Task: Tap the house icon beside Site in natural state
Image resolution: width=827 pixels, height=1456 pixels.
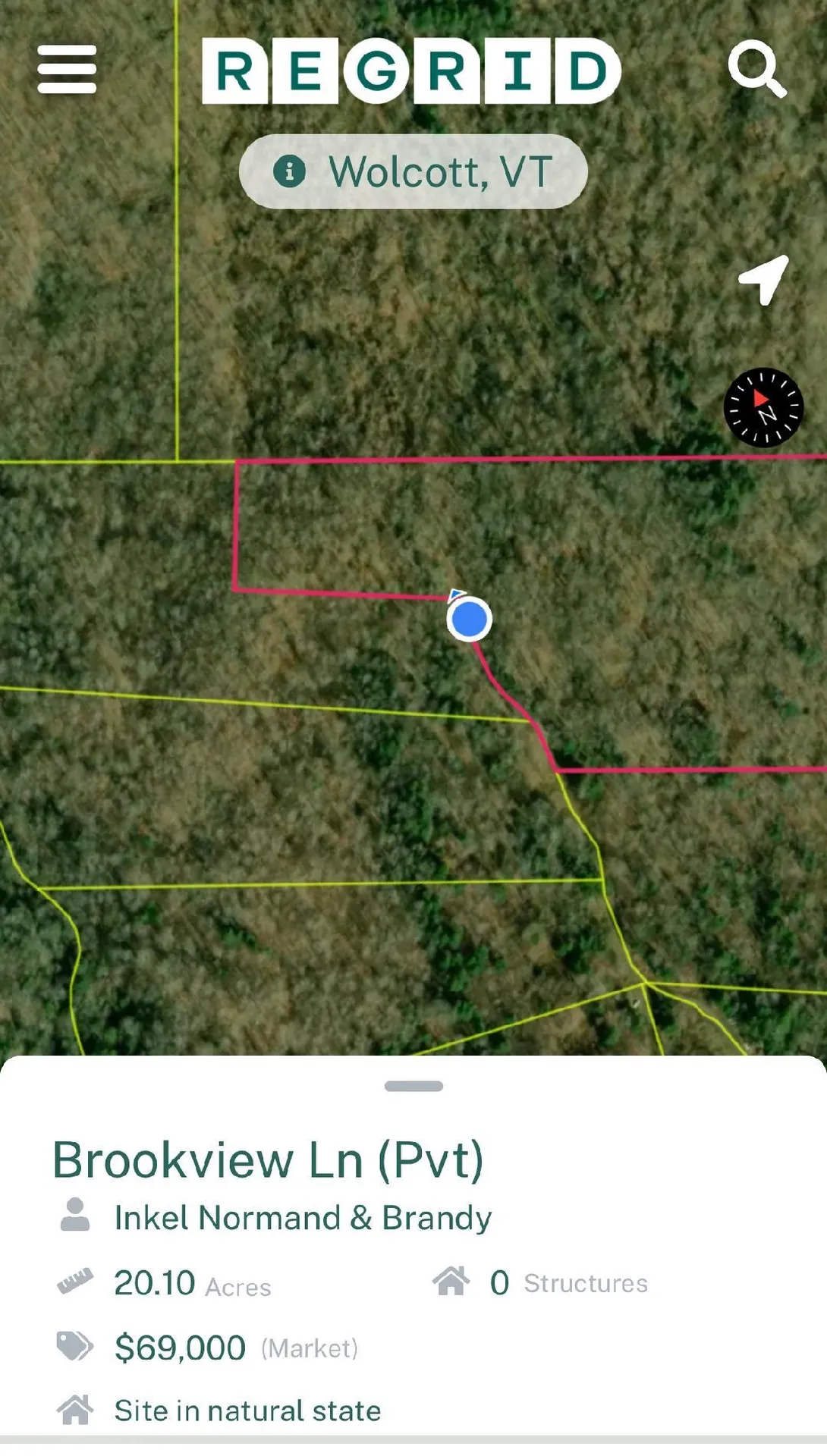Action: (x=74, y=1407)
